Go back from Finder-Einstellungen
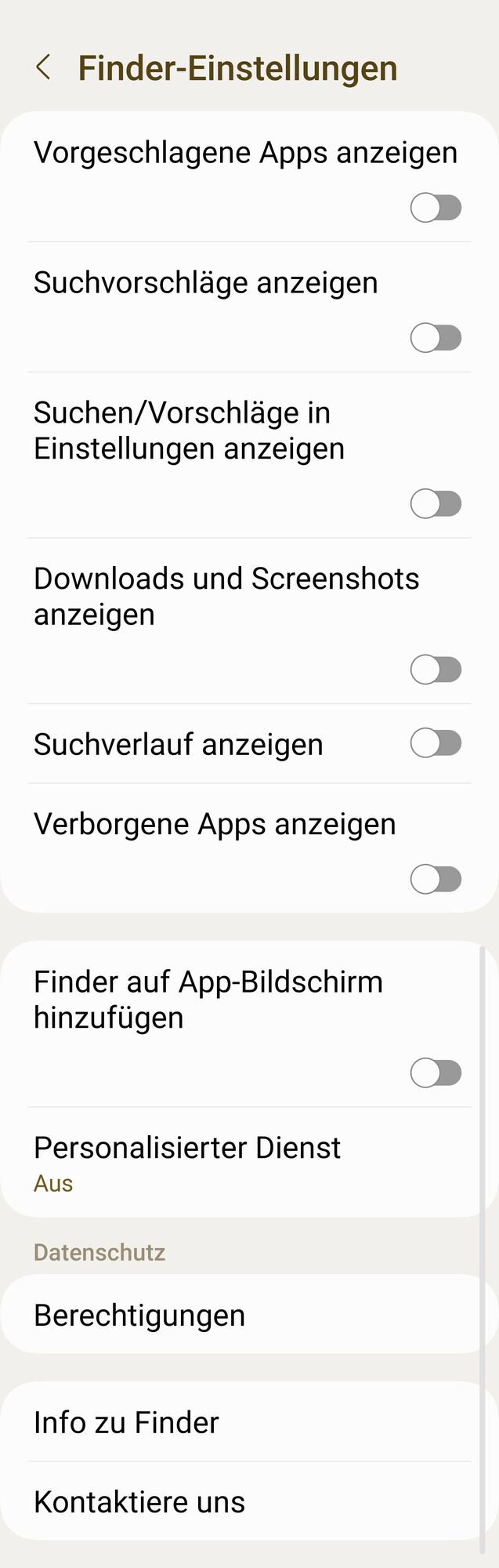Image resolution: width=499 pixels, height=1568 pixels. click(x=44, y=67)
